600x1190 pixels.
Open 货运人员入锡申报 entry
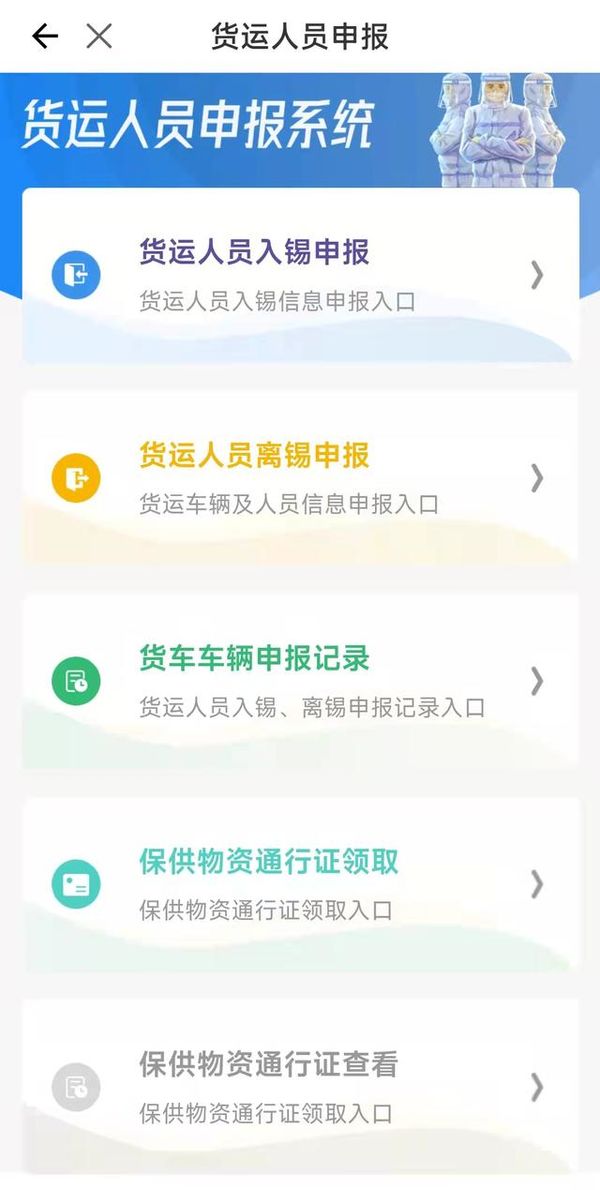[300, 274]
